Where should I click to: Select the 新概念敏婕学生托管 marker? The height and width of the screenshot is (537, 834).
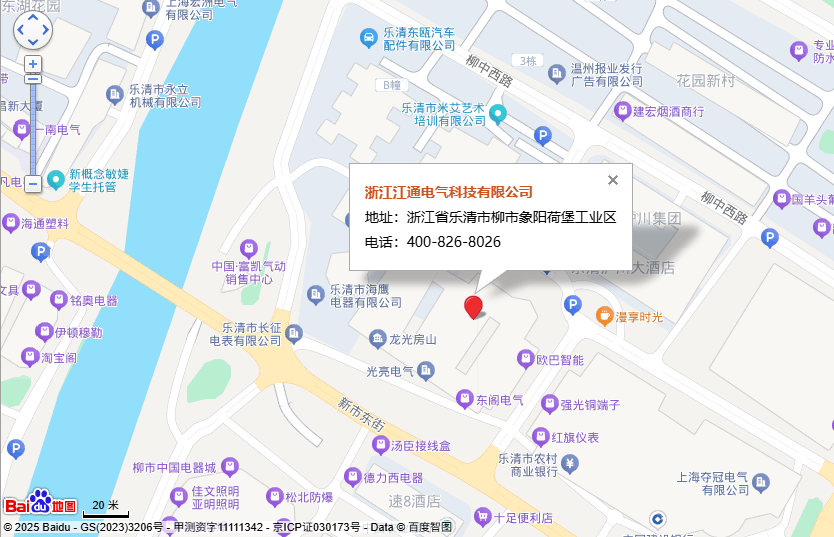tap(55, 178)
